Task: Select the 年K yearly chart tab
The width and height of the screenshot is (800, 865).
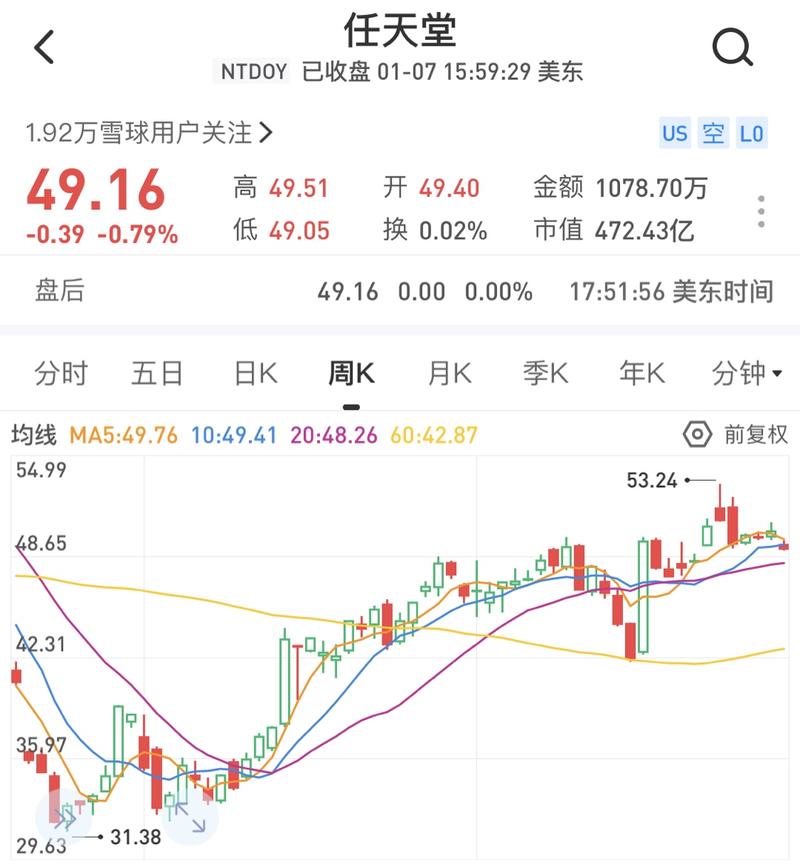Action: coord(640,371)
